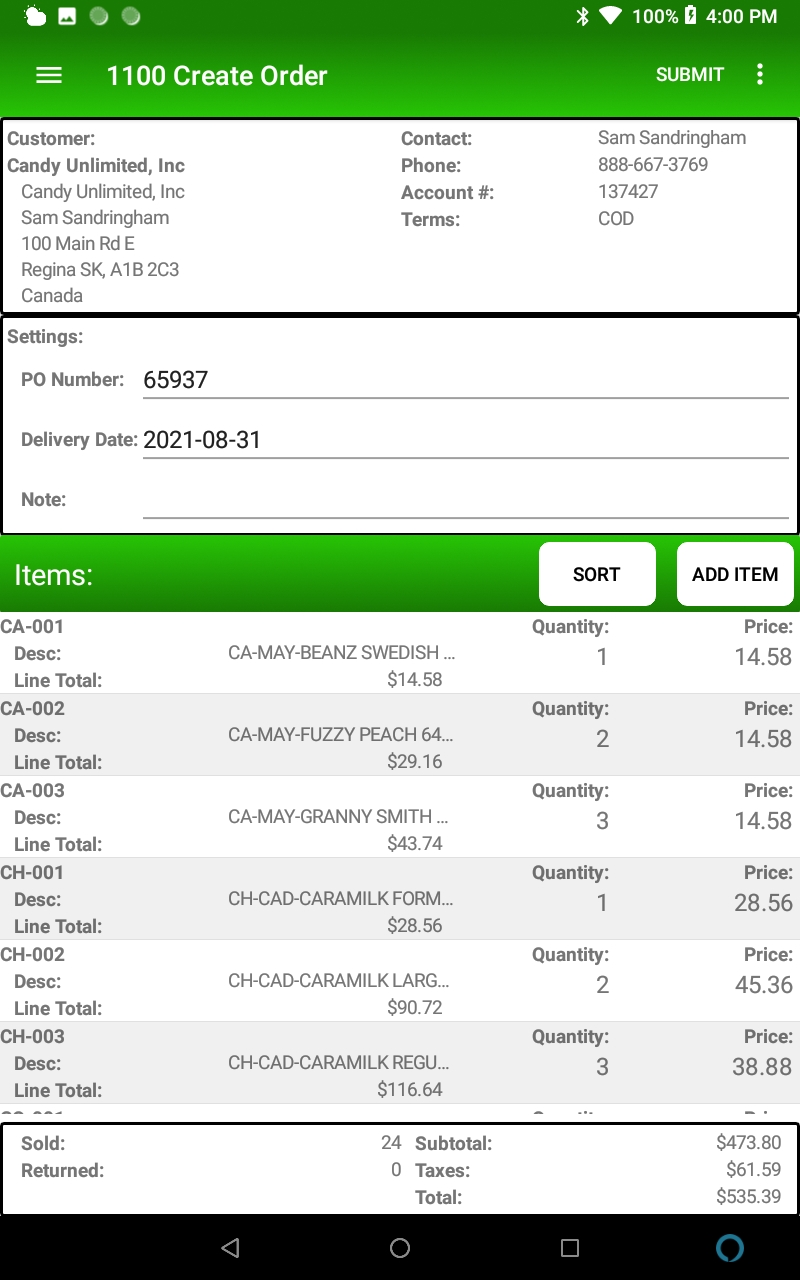Open the hamburger navigation menu
The width and height of the screenshot is (800, 1280).
[49, 75]
